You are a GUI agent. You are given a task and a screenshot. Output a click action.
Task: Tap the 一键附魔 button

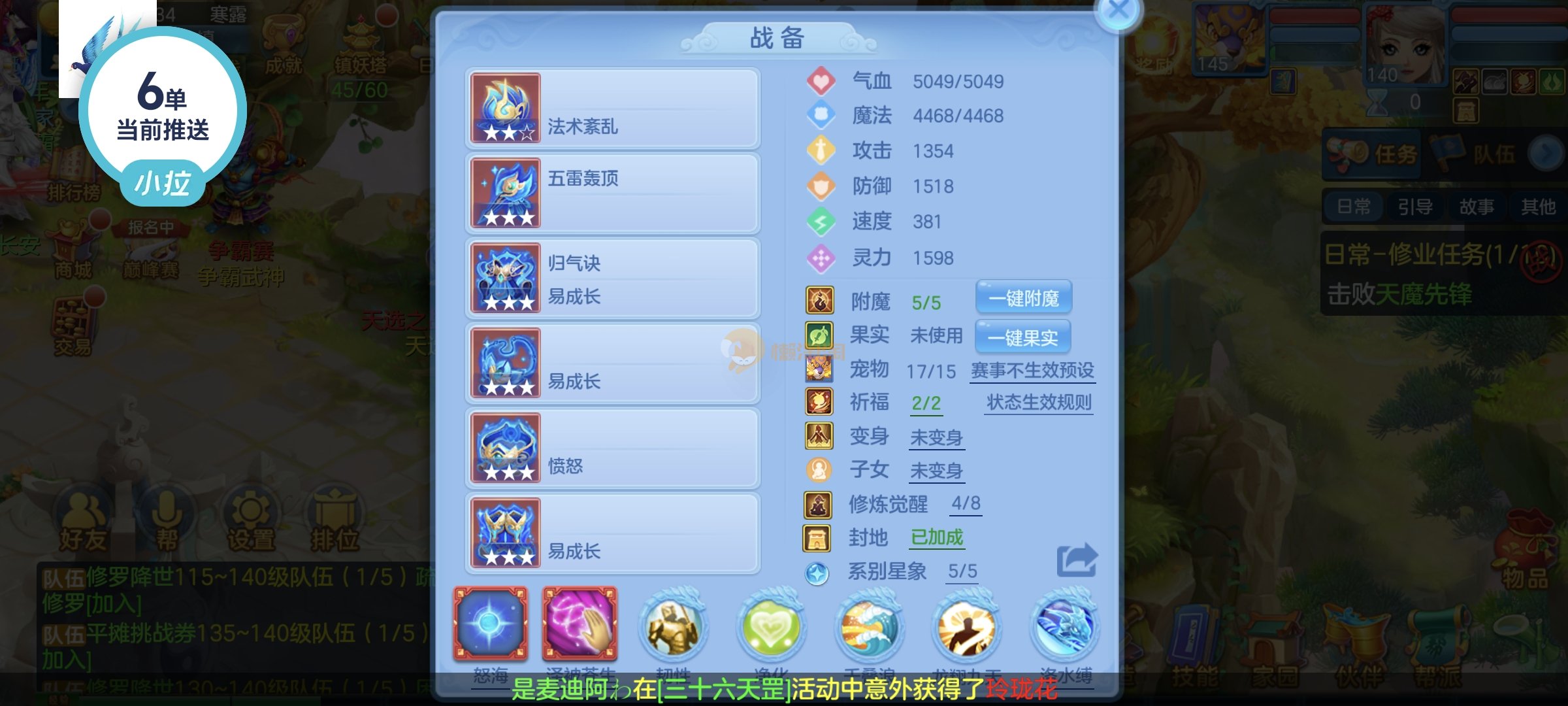pyautogui.click(x=1023, y=299)
